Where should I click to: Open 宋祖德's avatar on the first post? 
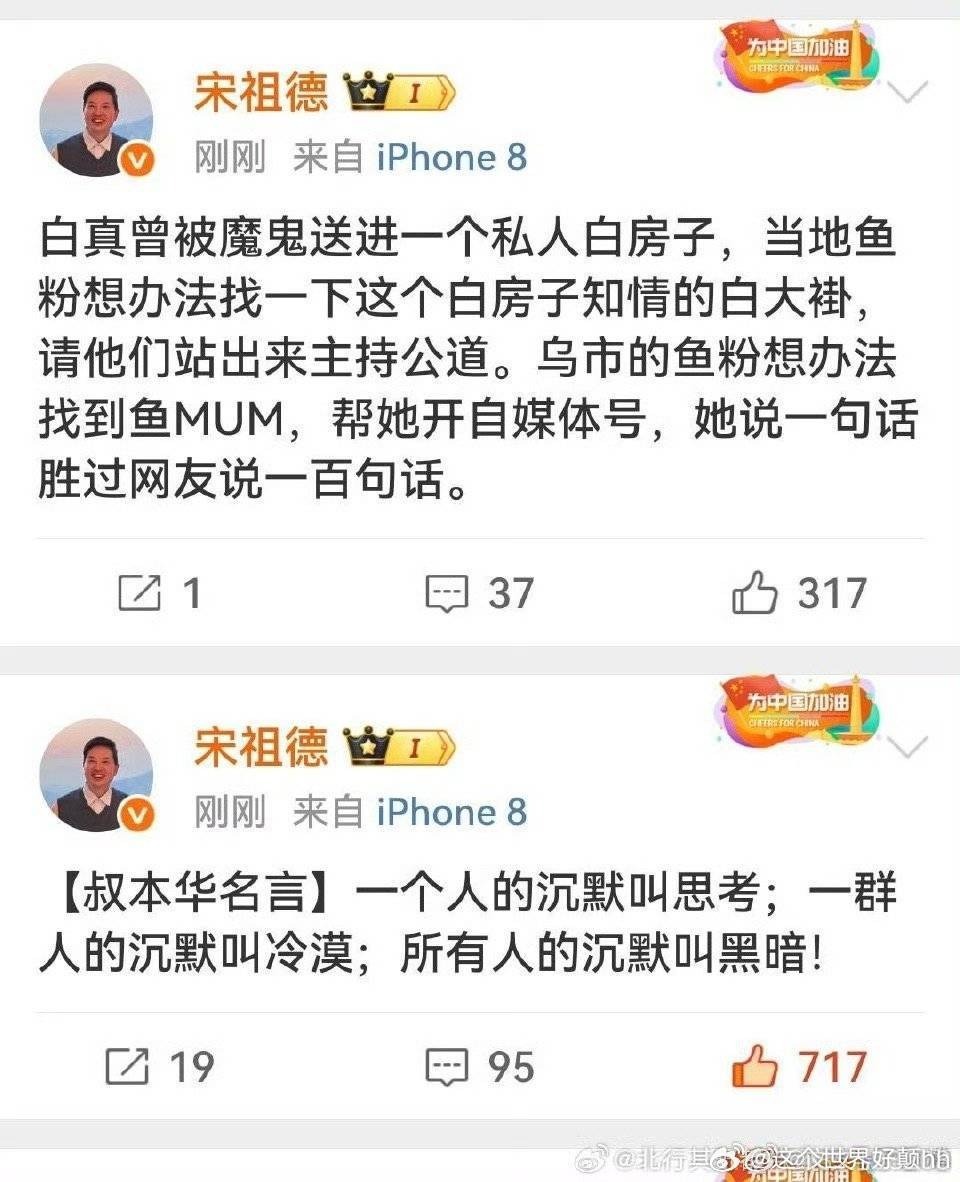tap(97, 121)
